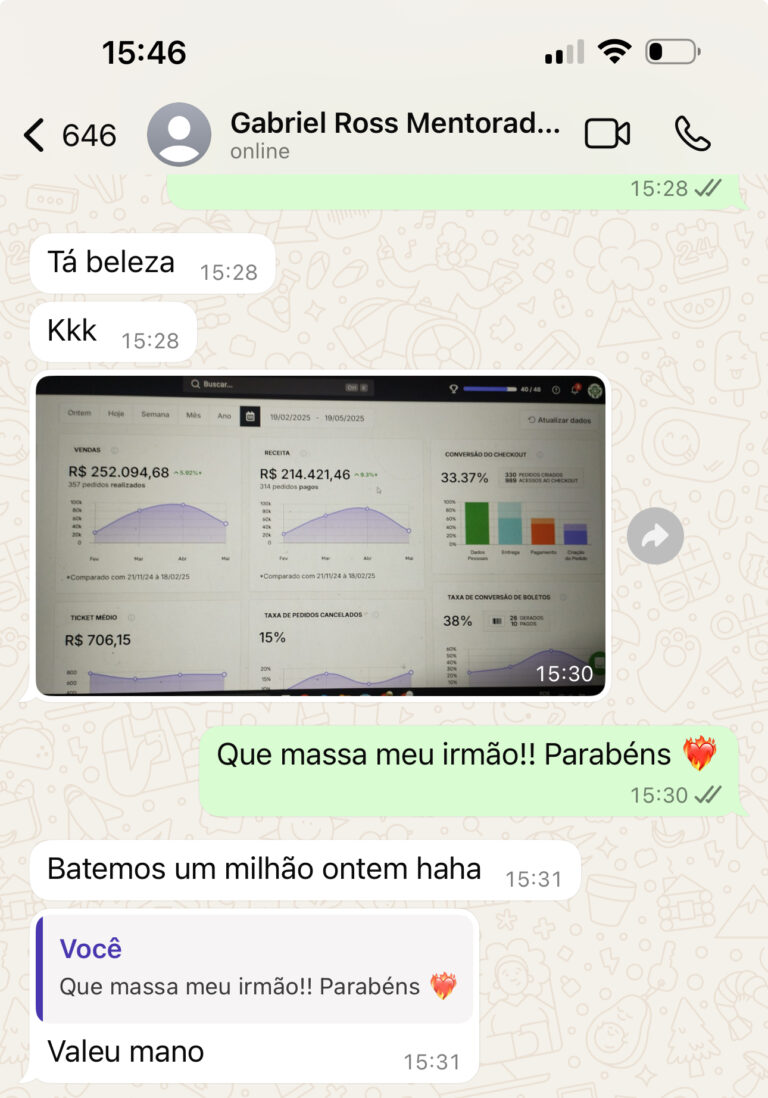Start a voice call with Gabriel Ross

click(692, 134)
